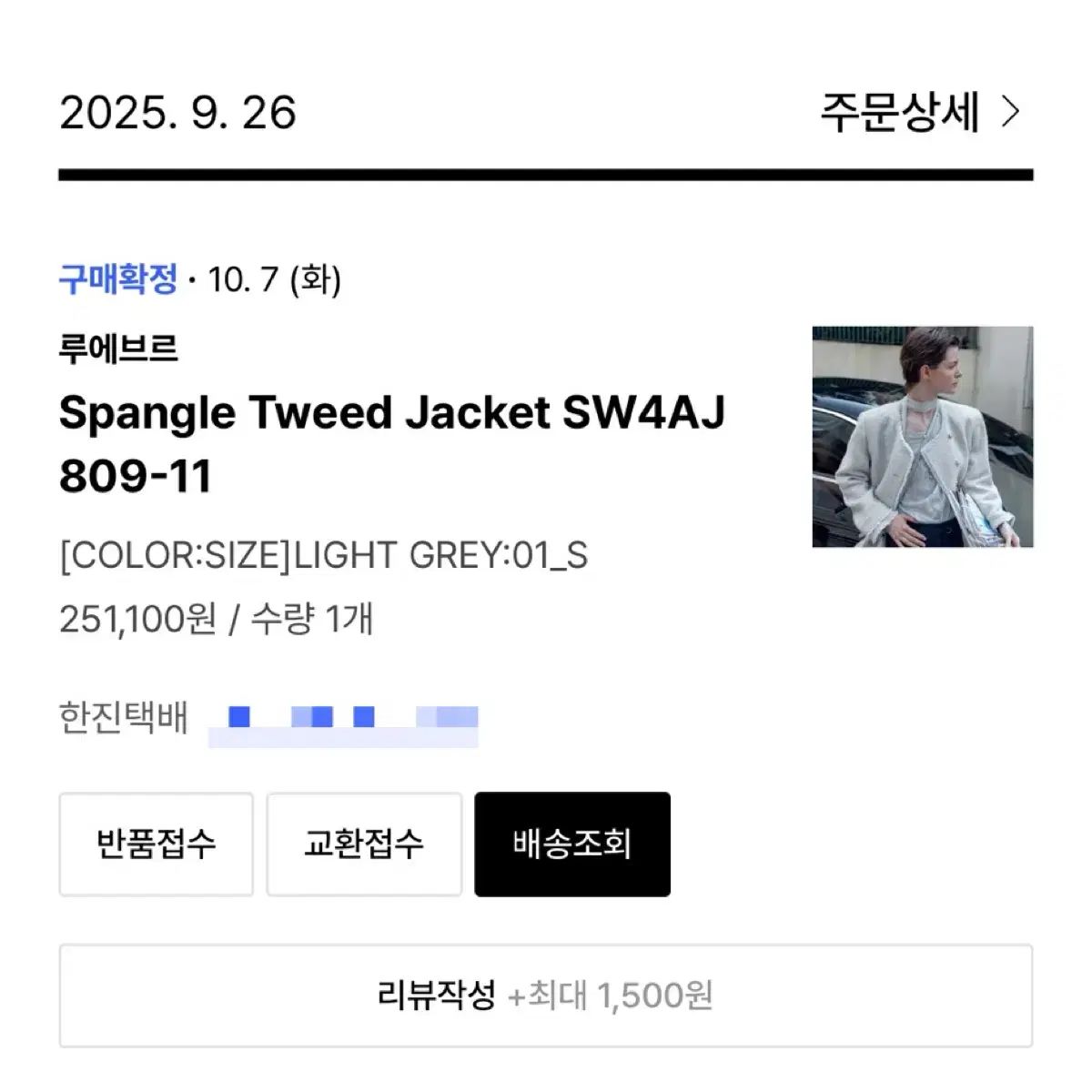
Task: Select 교환접수 to request an exchange
Action: (x=364, y=844)
